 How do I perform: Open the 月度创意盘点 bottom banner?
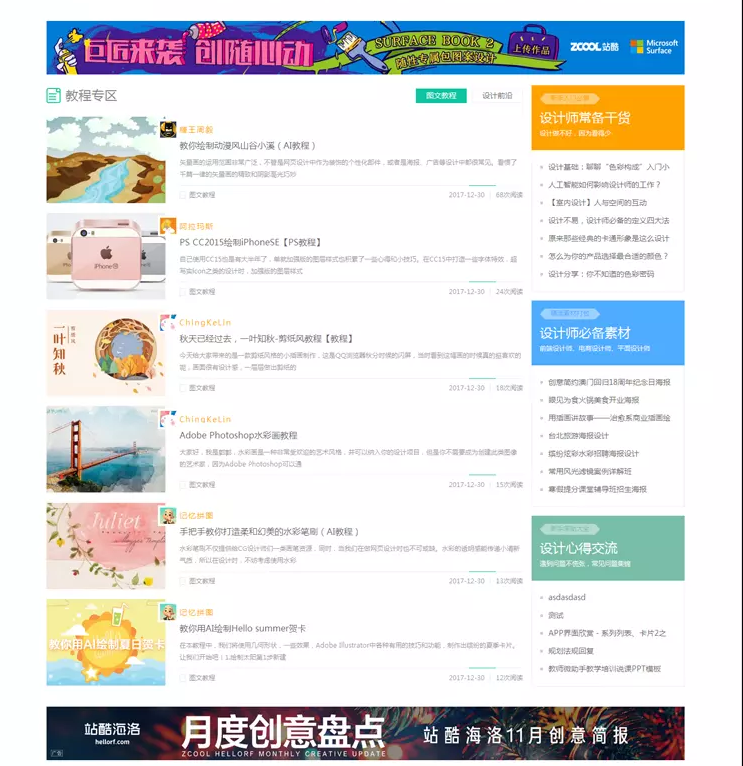(365, 733)
